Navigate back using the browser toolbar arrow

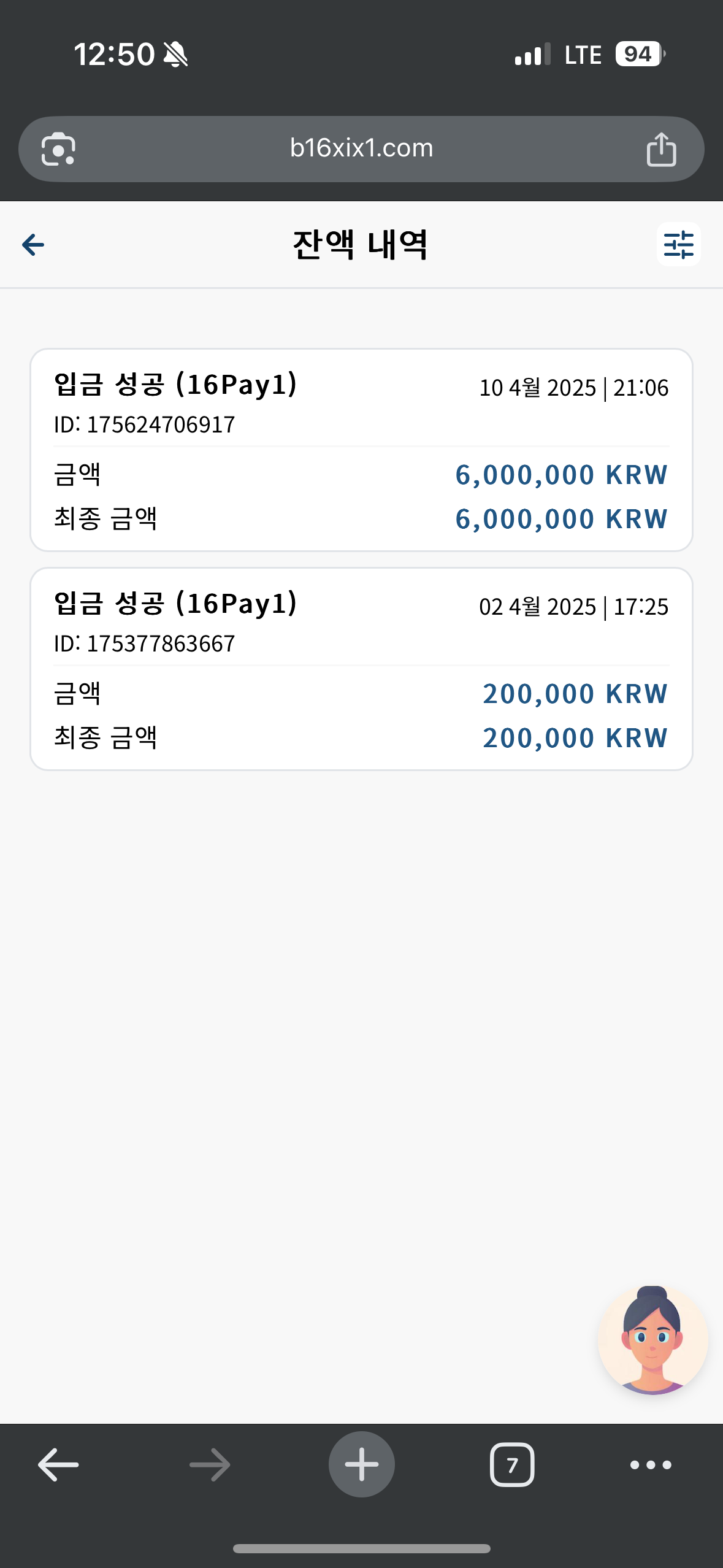coord(58,1464)
